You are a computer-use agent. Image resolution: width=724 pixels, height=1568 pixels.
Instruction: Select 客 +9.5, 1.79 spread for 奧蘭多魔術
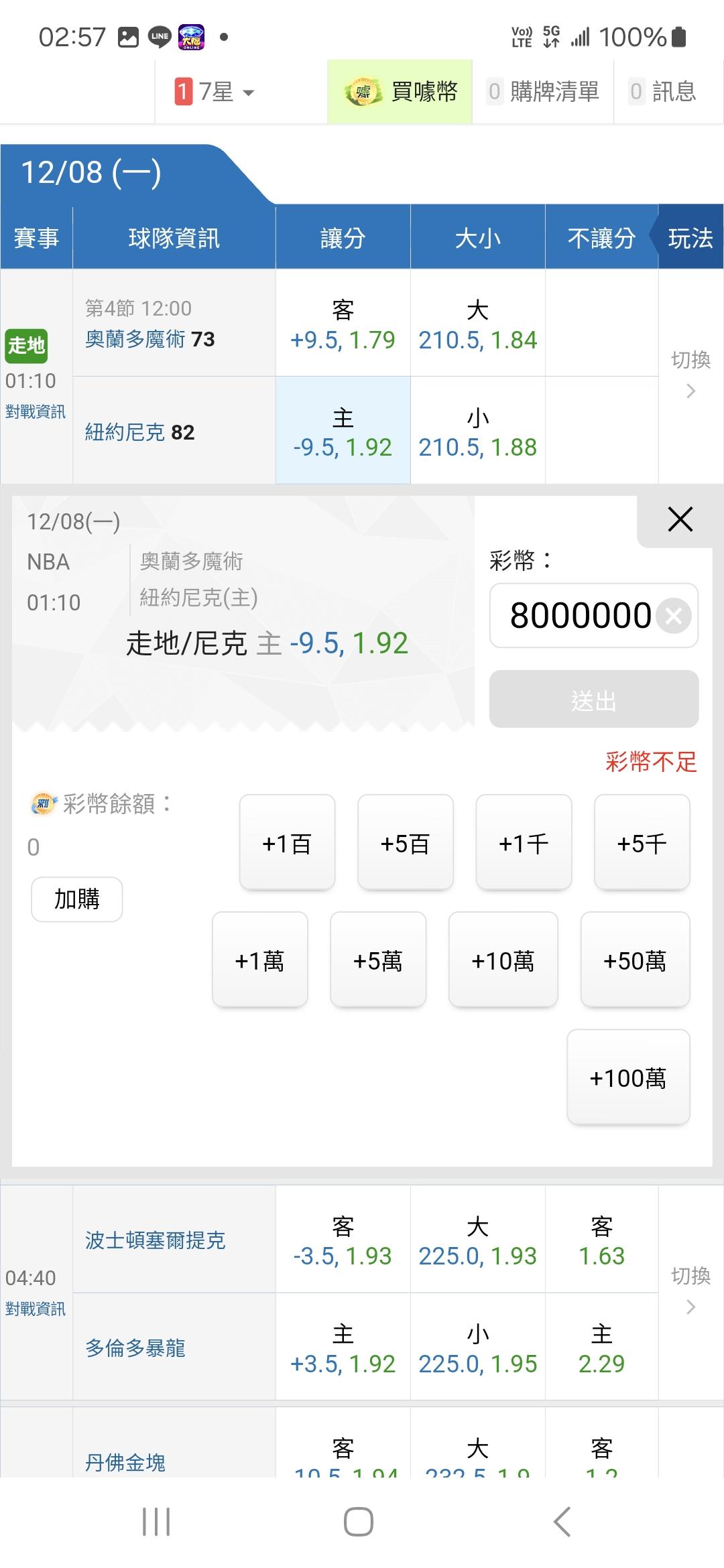(343, 325)
